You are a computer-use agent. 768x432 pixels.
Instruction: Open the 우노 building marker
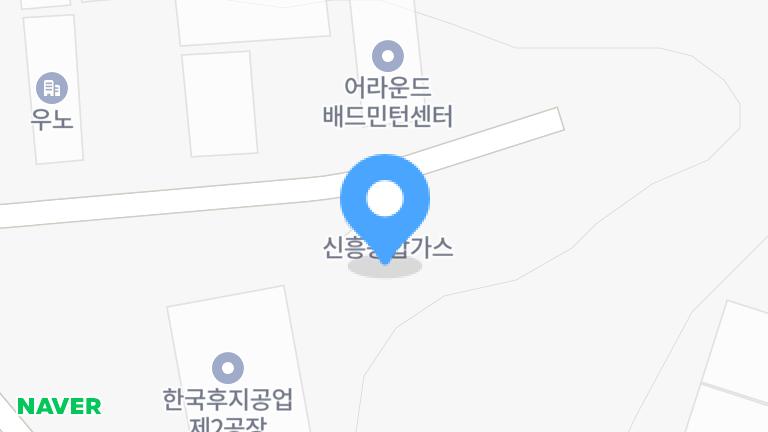51,88
